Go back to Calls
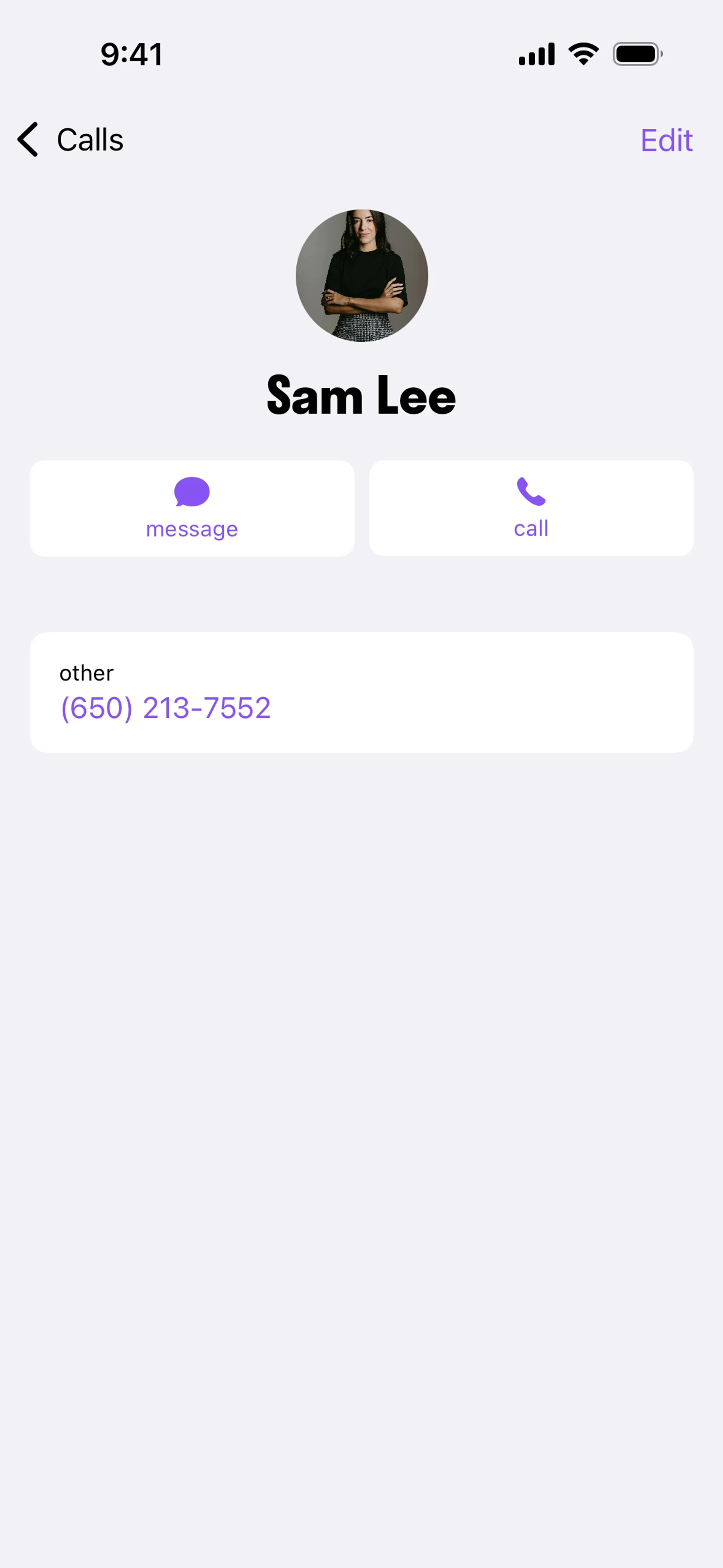Image resolution: width=723 pixels, height=1568 pixels. pos(70,140)
